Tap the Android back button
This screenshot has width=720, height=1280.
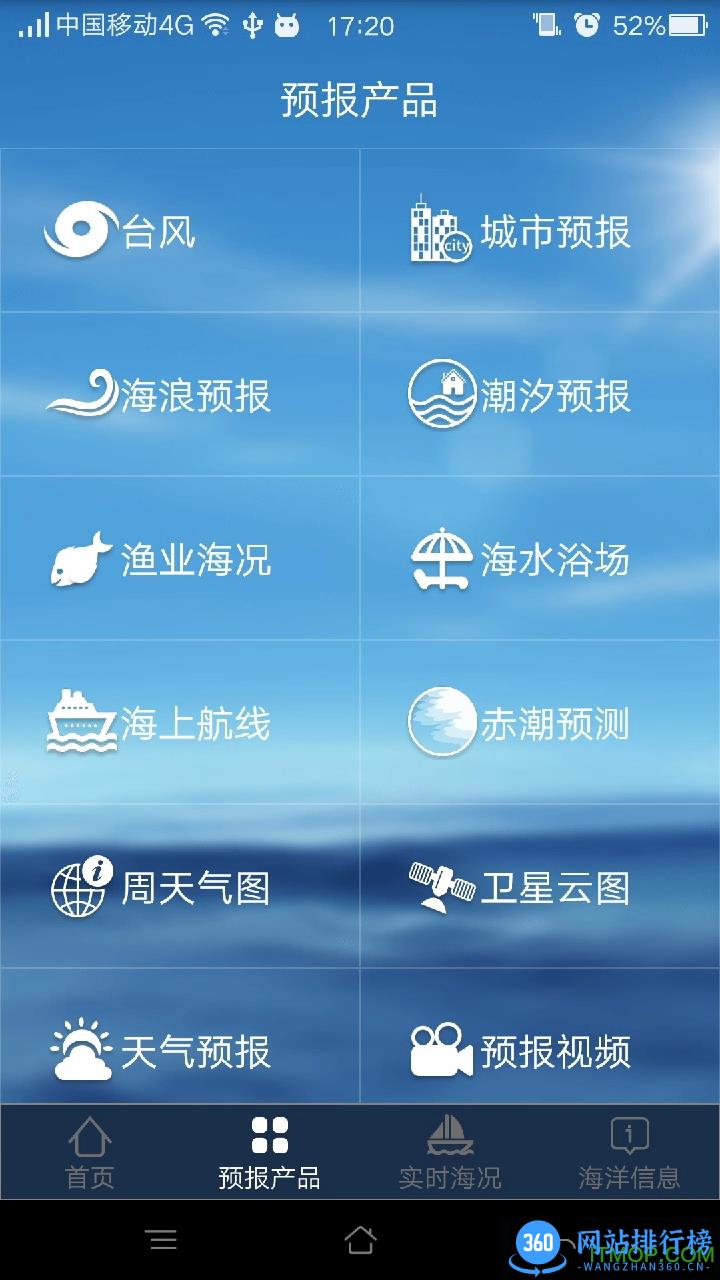pos(560,1240)
